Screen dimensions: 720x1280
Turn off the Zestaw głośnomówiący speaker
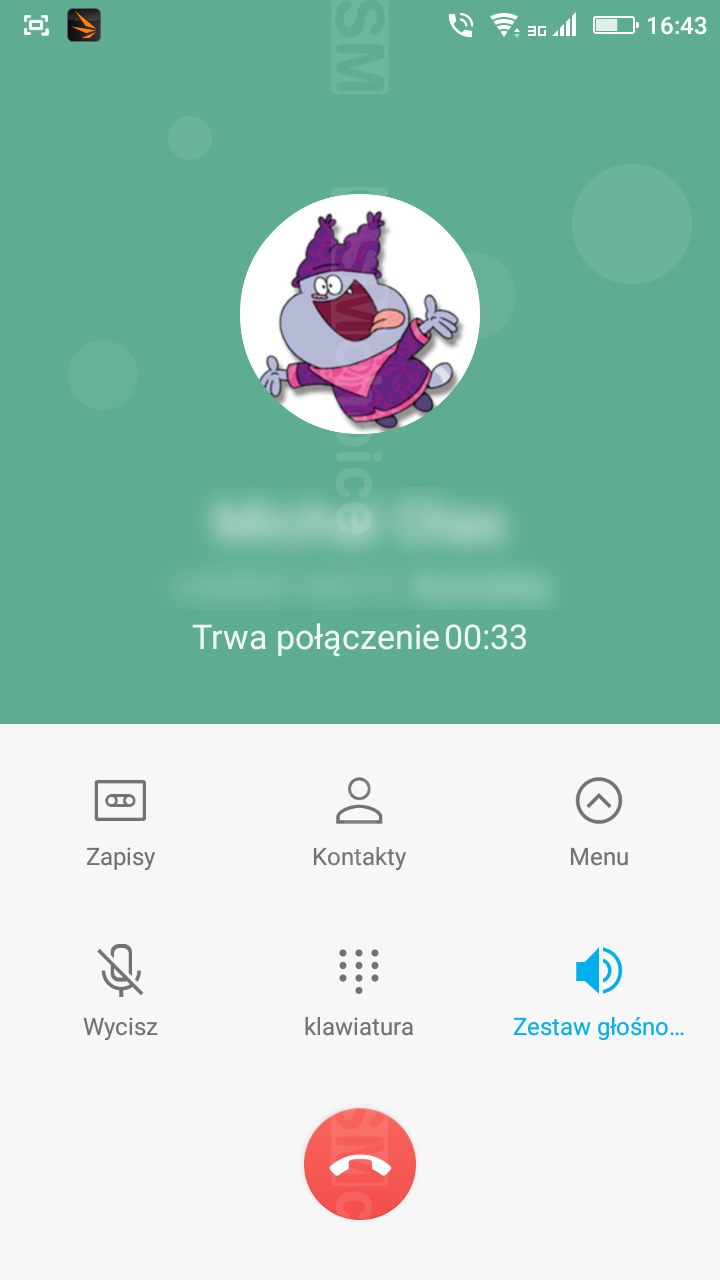(599, 993)
